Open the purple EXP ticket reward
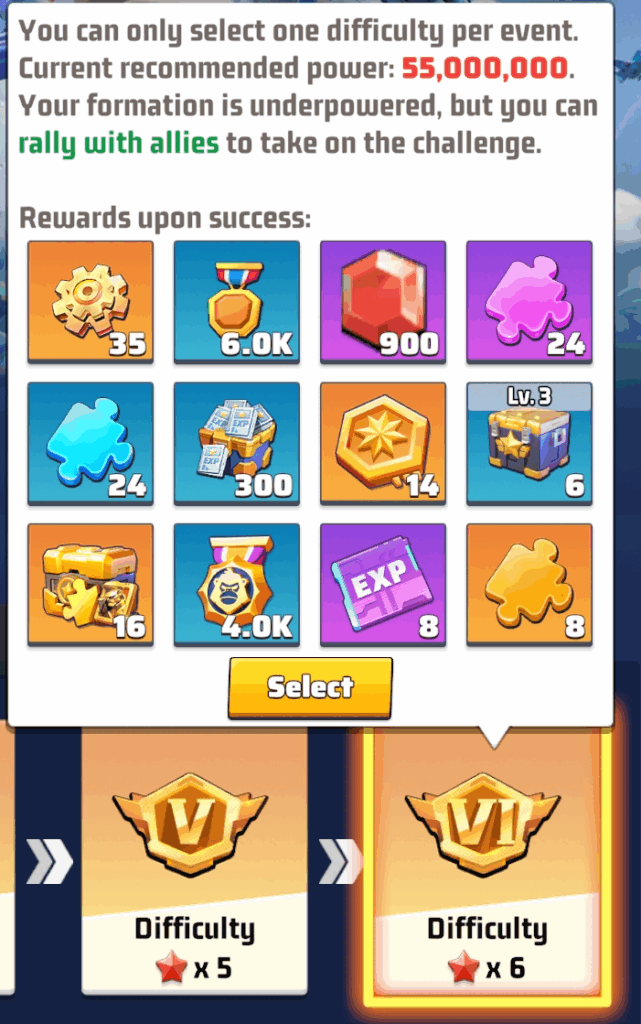The height and width of the screenshot is (1024, 641). click(x=383, y=584)
